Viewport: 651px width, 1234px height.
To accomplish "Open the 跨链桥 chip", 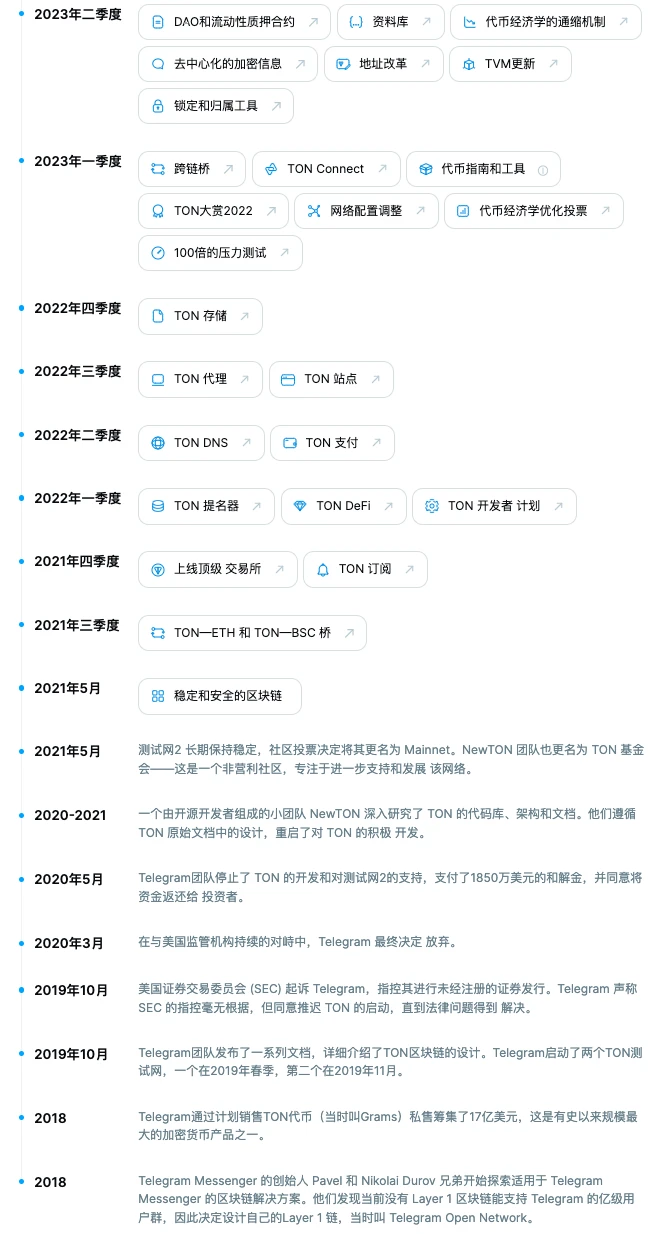I will (x=192, y=169).
